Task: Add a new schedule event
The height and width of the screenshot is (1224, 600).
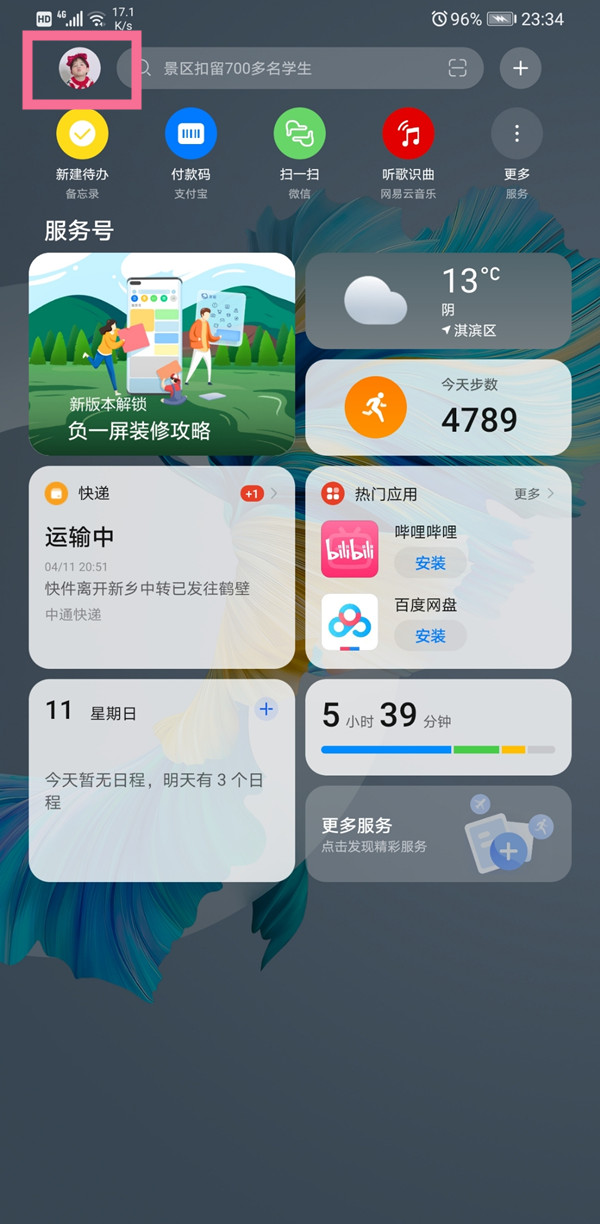Action: (266, 710)
